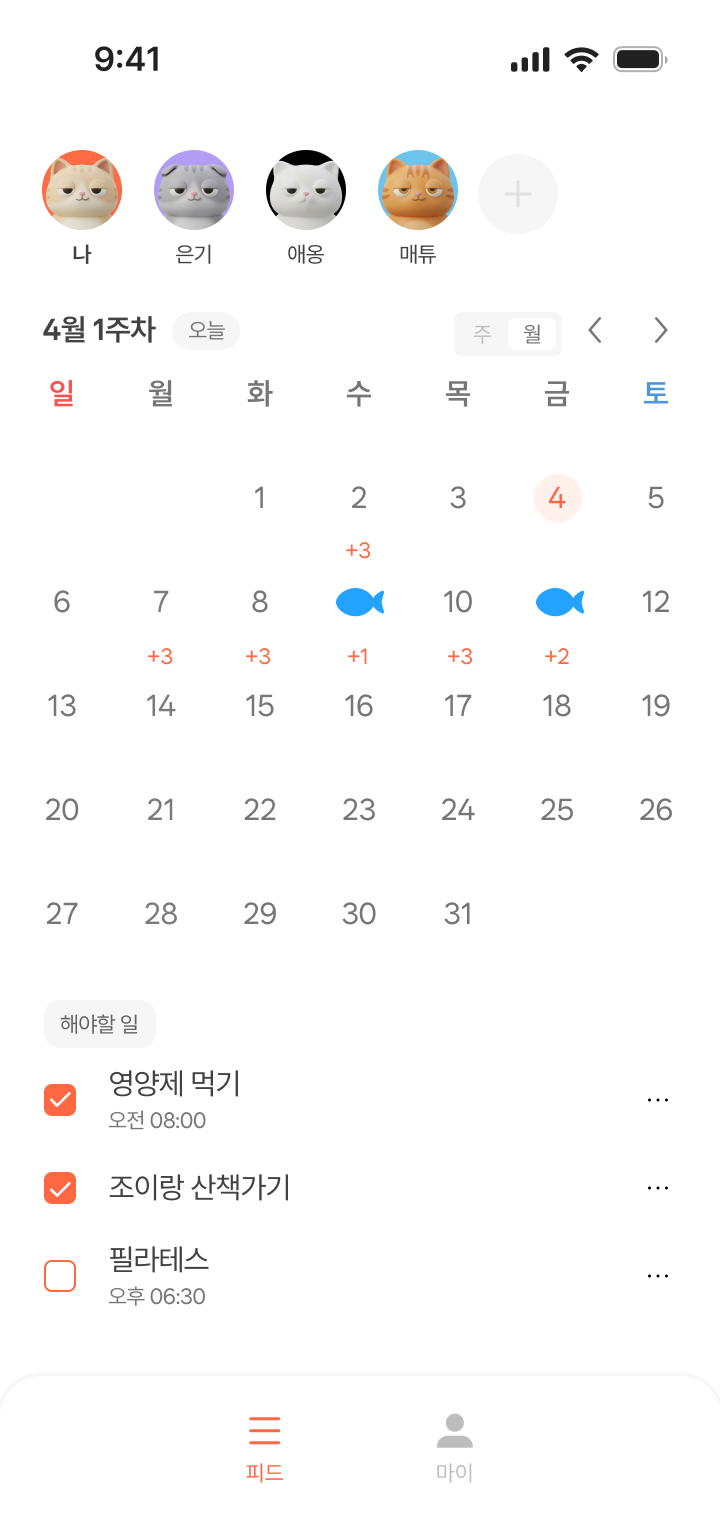Switch to the 피드 tab
720x1520 pixels.
(x=264, y=1445)
